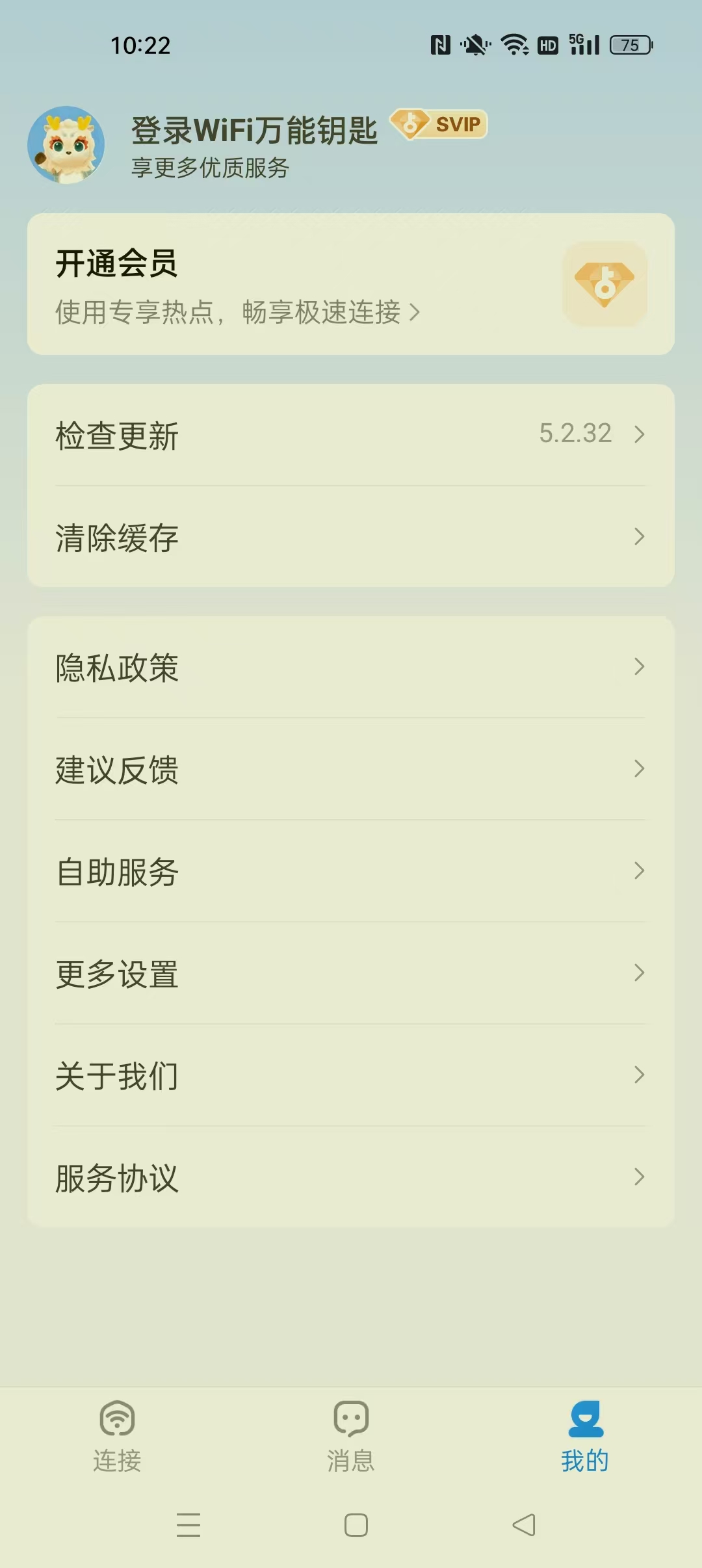Open 隐私政策 privacy policy
The image size is (702, 1568).
[x=351, y=667]
